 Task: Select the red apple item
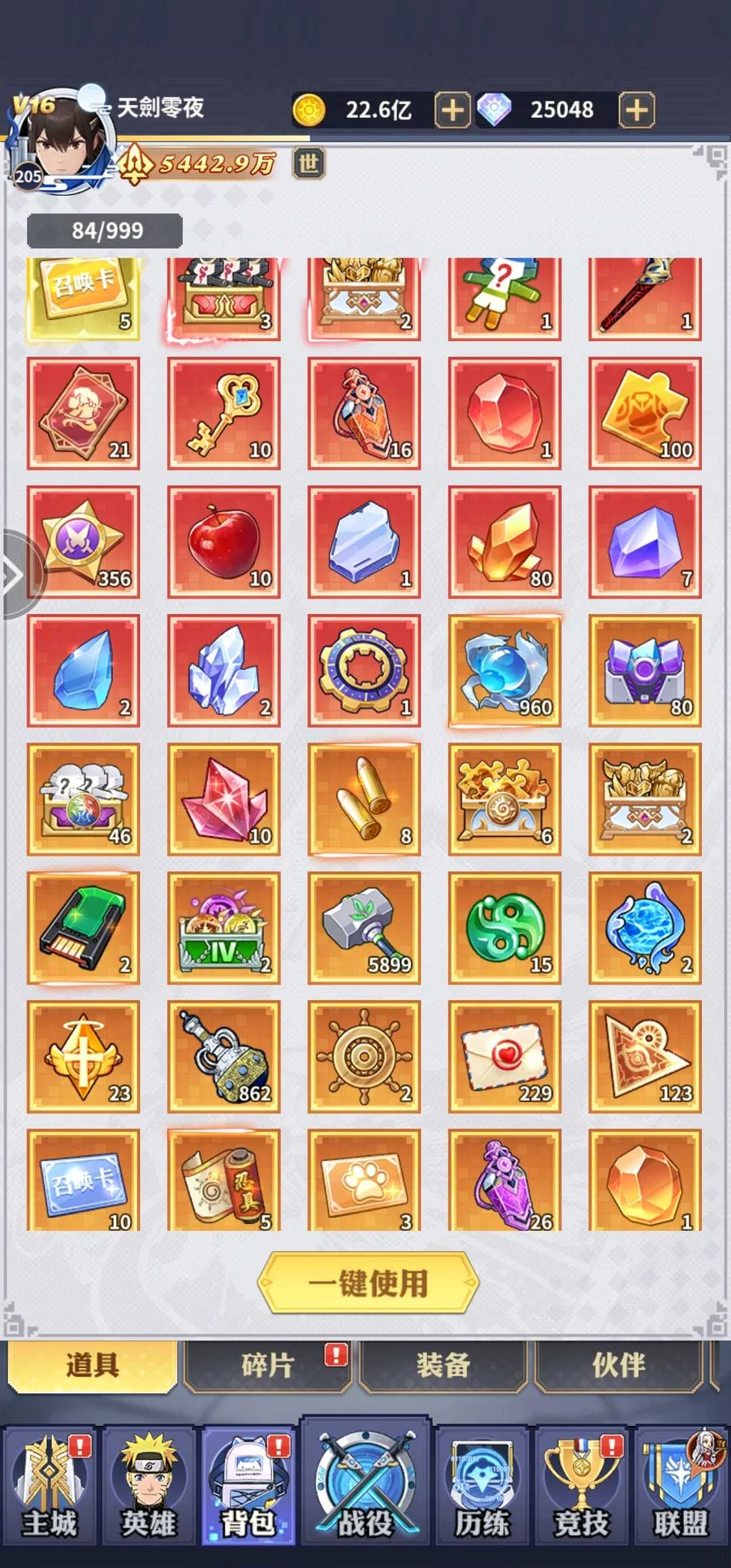coord(224,542)
